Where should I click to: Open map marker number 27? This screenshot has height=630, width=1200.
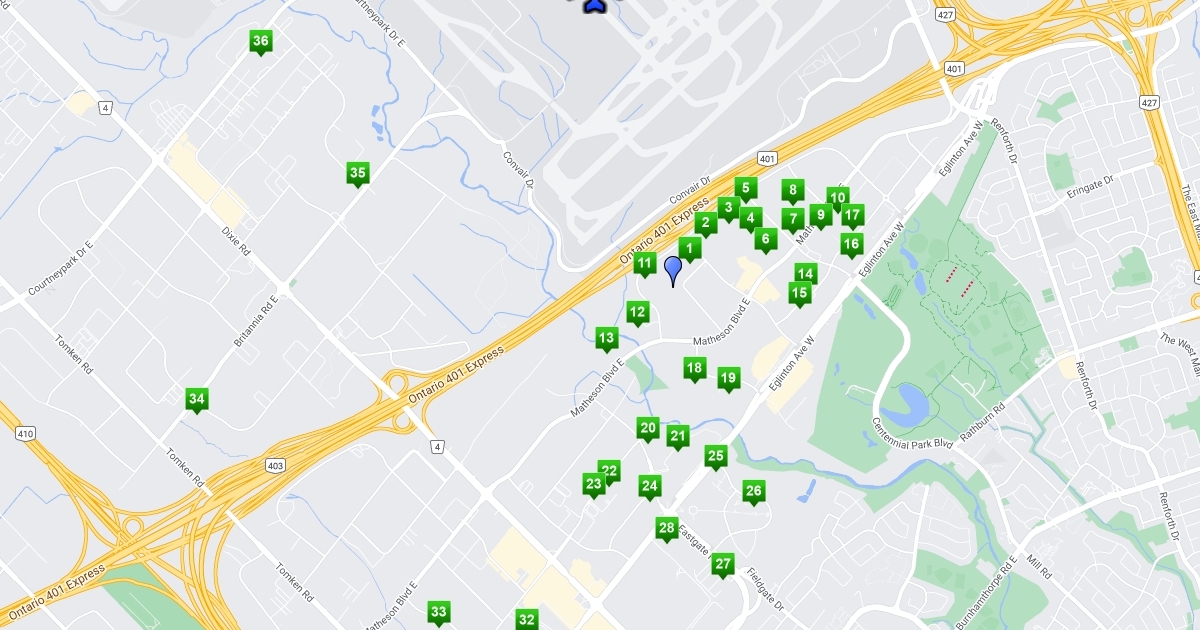click(723, 564)
